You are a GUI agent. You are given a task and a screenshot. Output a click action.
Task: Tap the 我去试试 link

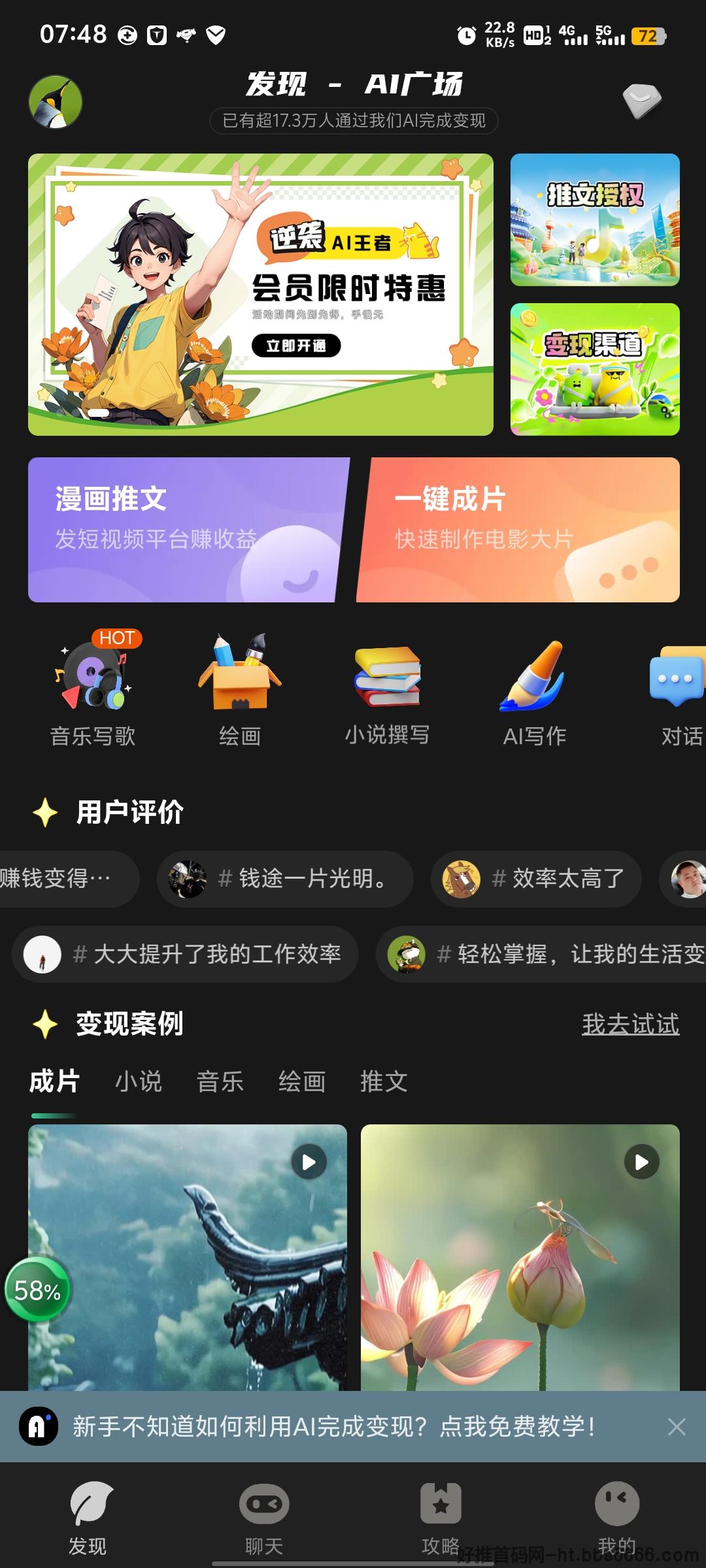click(x=631, y=1024)
